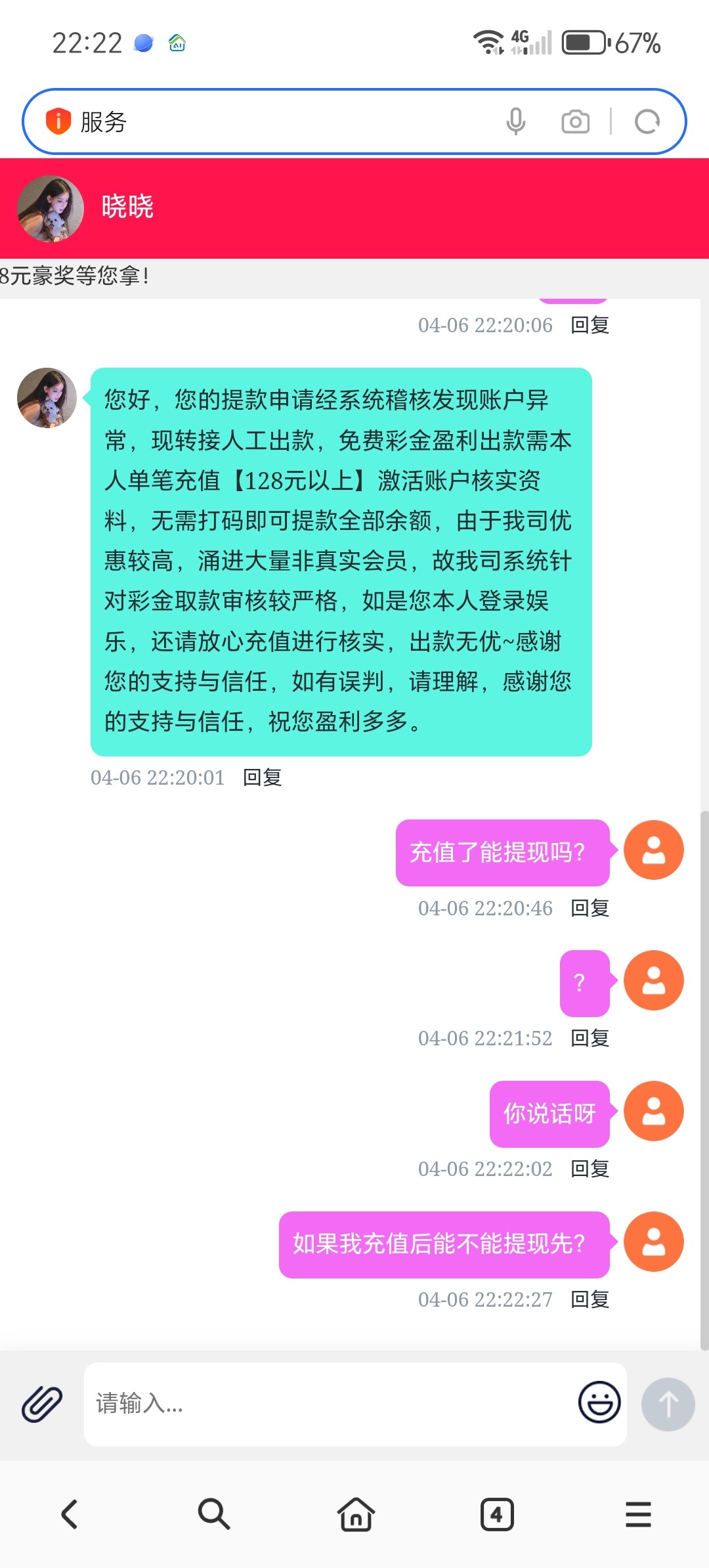Tap the address bar showing 服务

pos(282,121)
